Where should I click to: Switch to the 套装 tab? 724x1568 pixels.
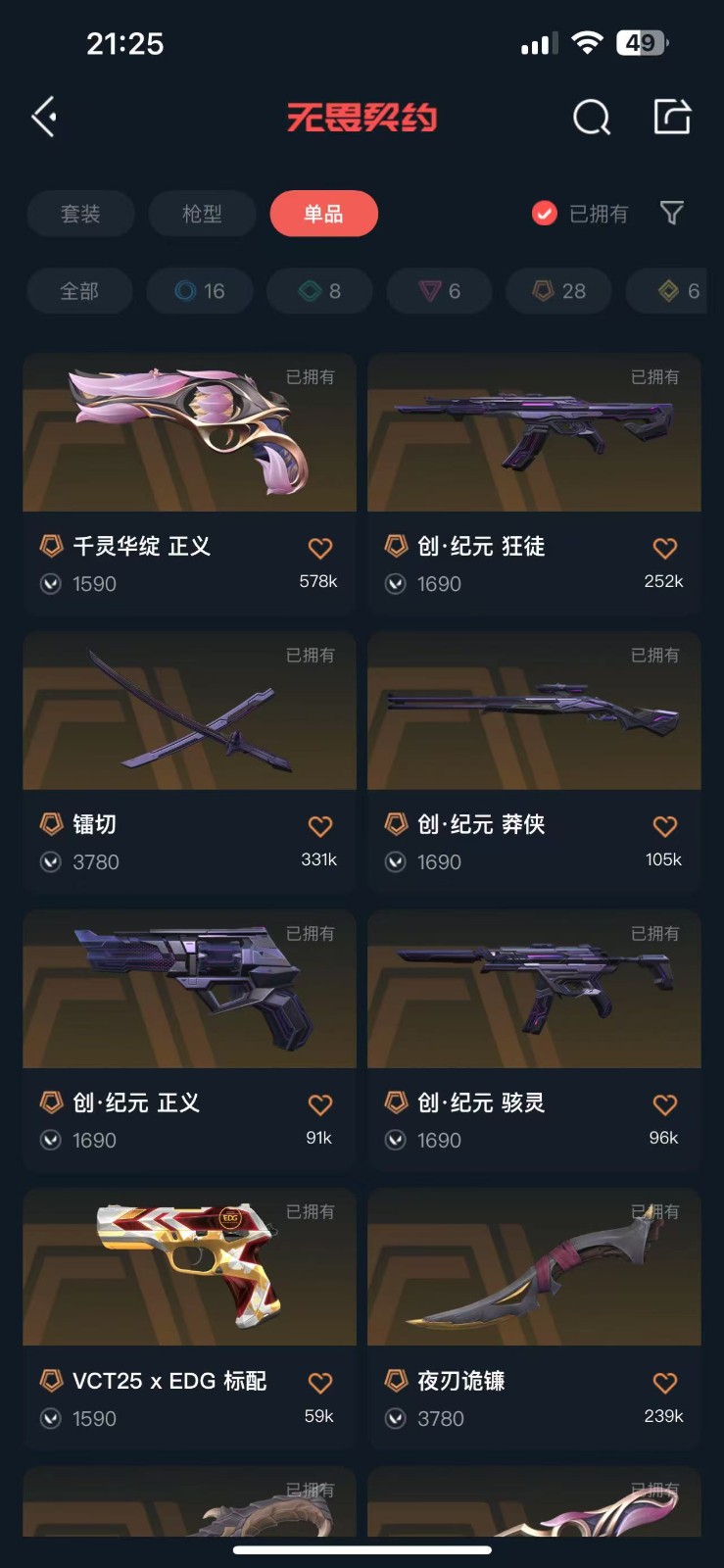[80, 214]
